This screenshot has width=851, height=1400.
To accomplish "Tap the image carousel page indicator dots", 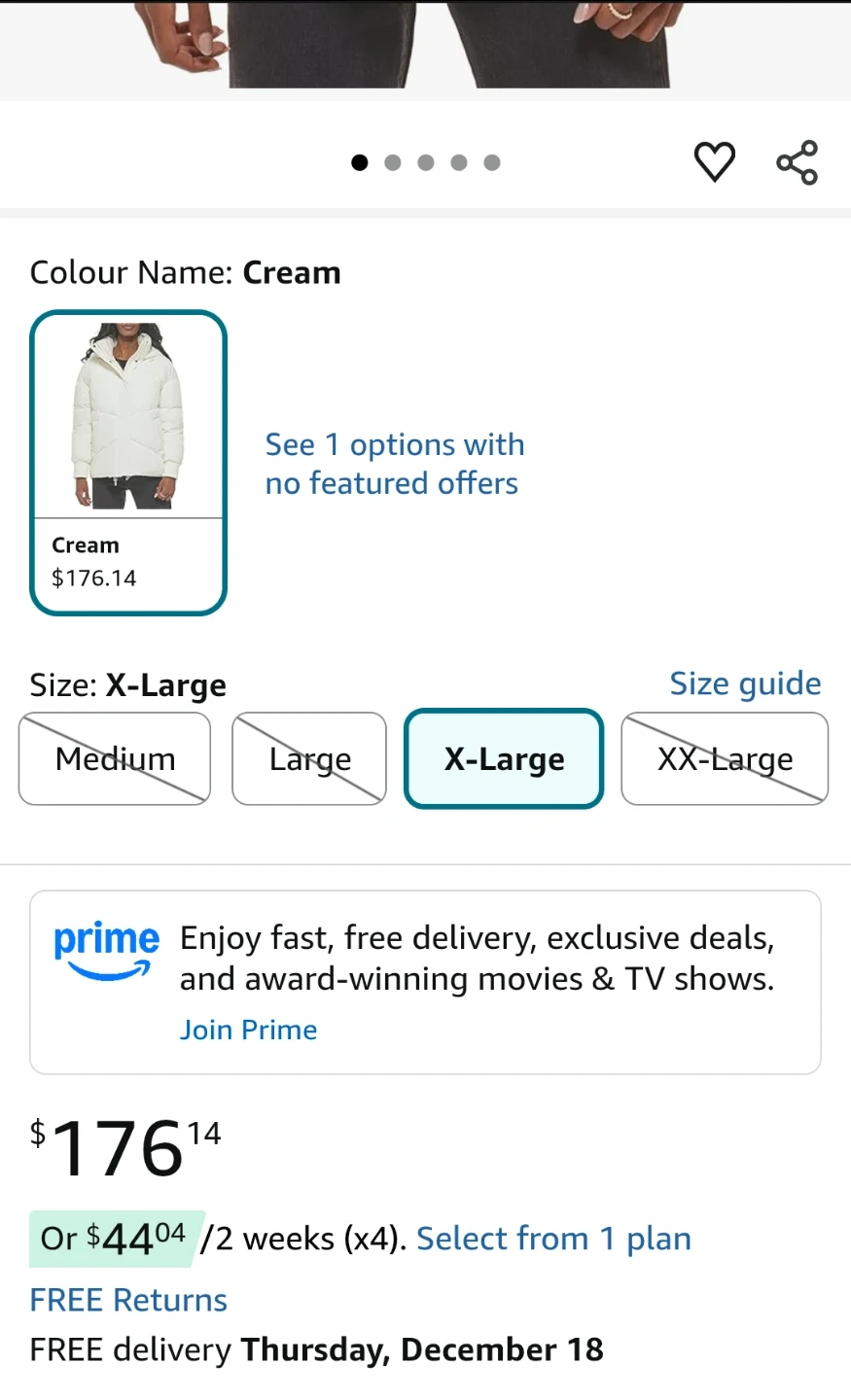I will 426,162.
